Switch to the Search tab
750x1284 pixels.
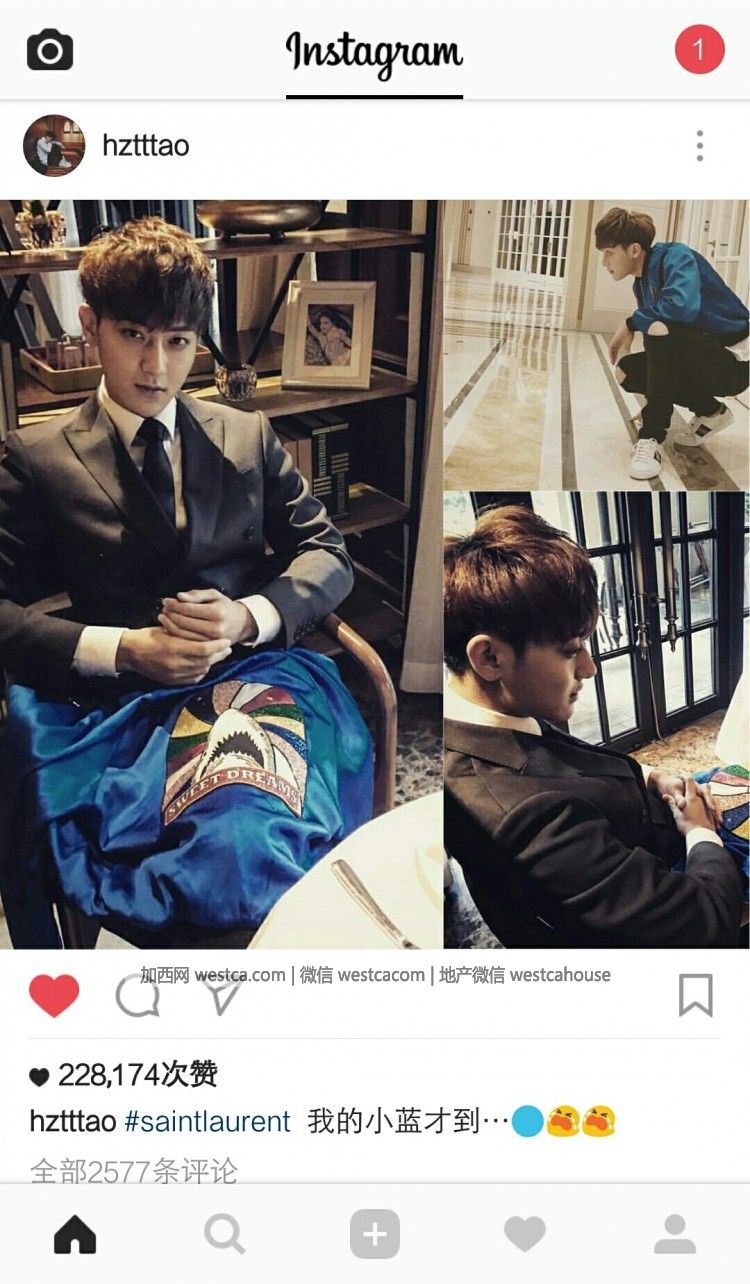tap(225, 1235)
